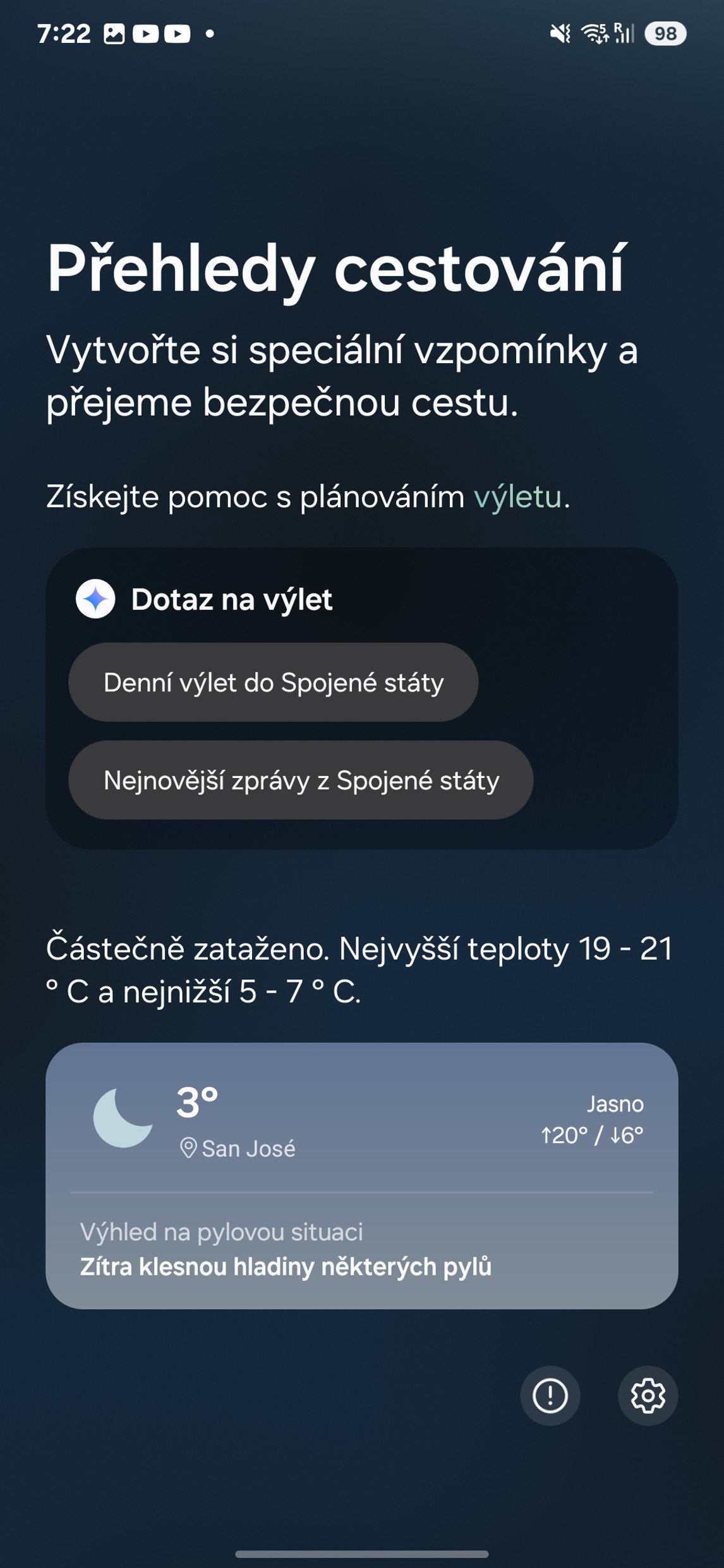Screen dimensions: 724x1568
Task: Tap Nejnovější zprávy z Spojené státy chip
Action: click(x=301, y=780)
